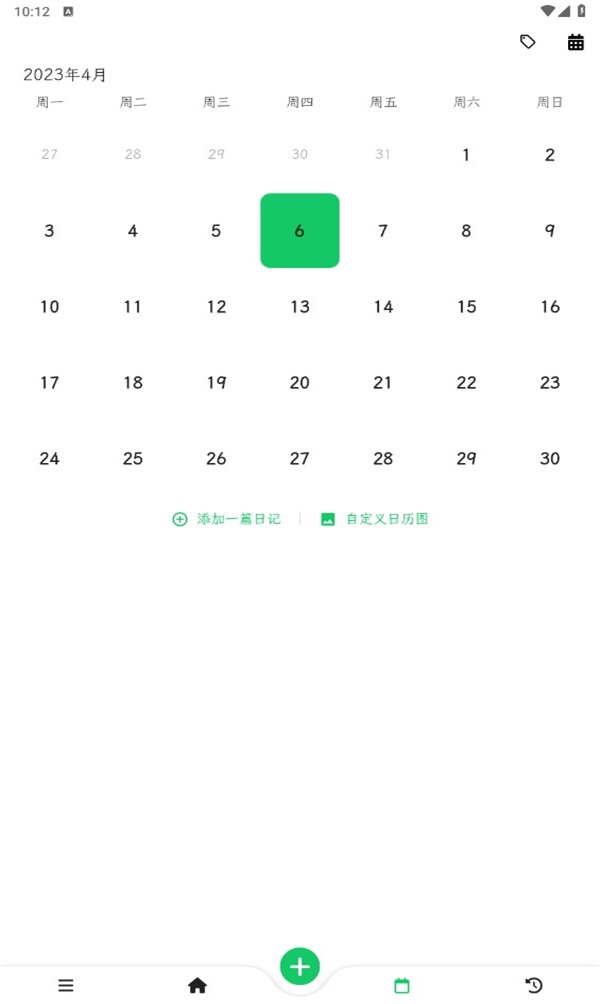Open the calendar grid icon in the top bar
This screenshot has width=600, height=1004.
(x=576, y=42)
